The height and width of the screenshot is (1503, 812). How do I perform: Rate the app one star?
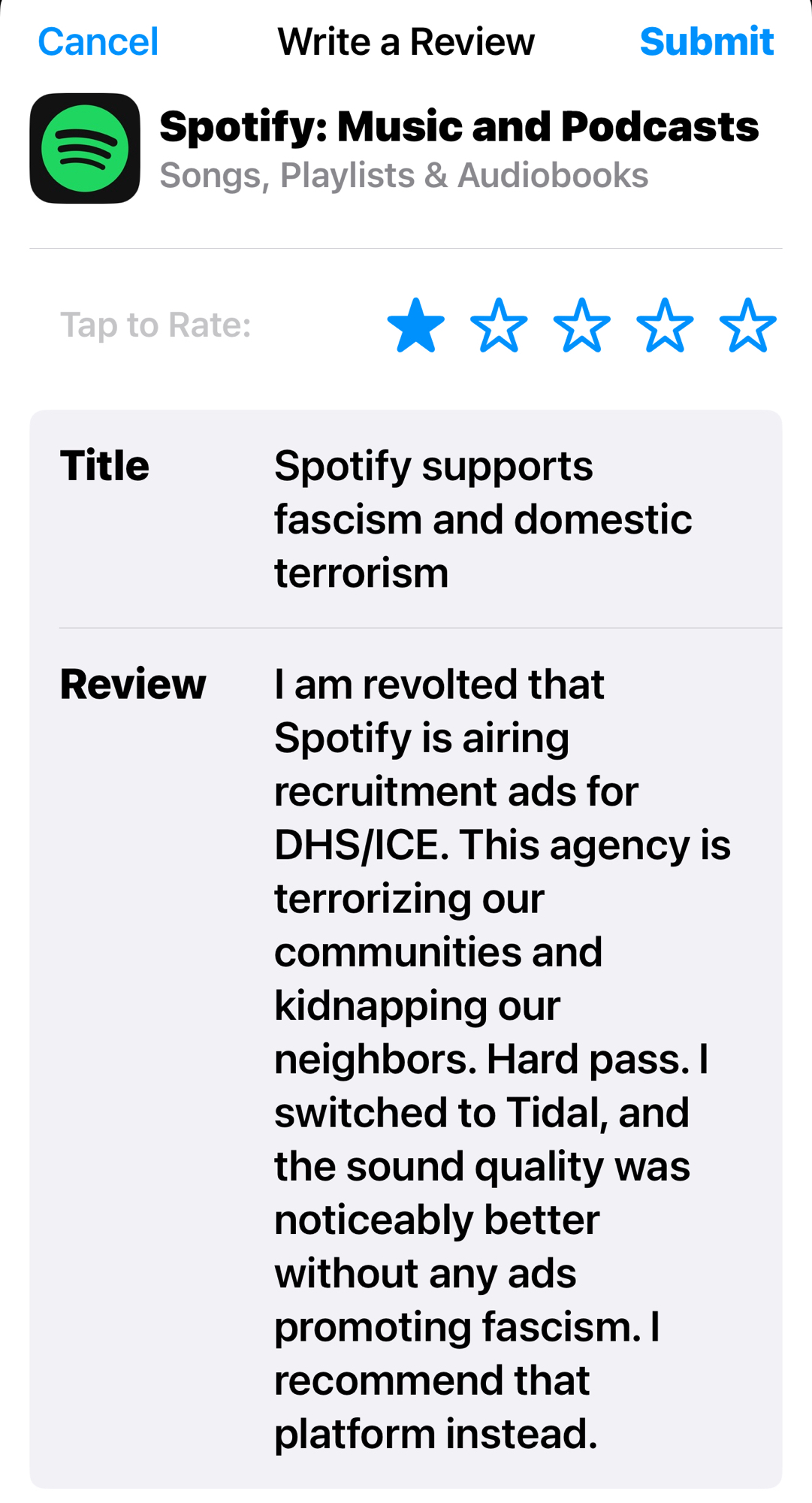(416, 325)
